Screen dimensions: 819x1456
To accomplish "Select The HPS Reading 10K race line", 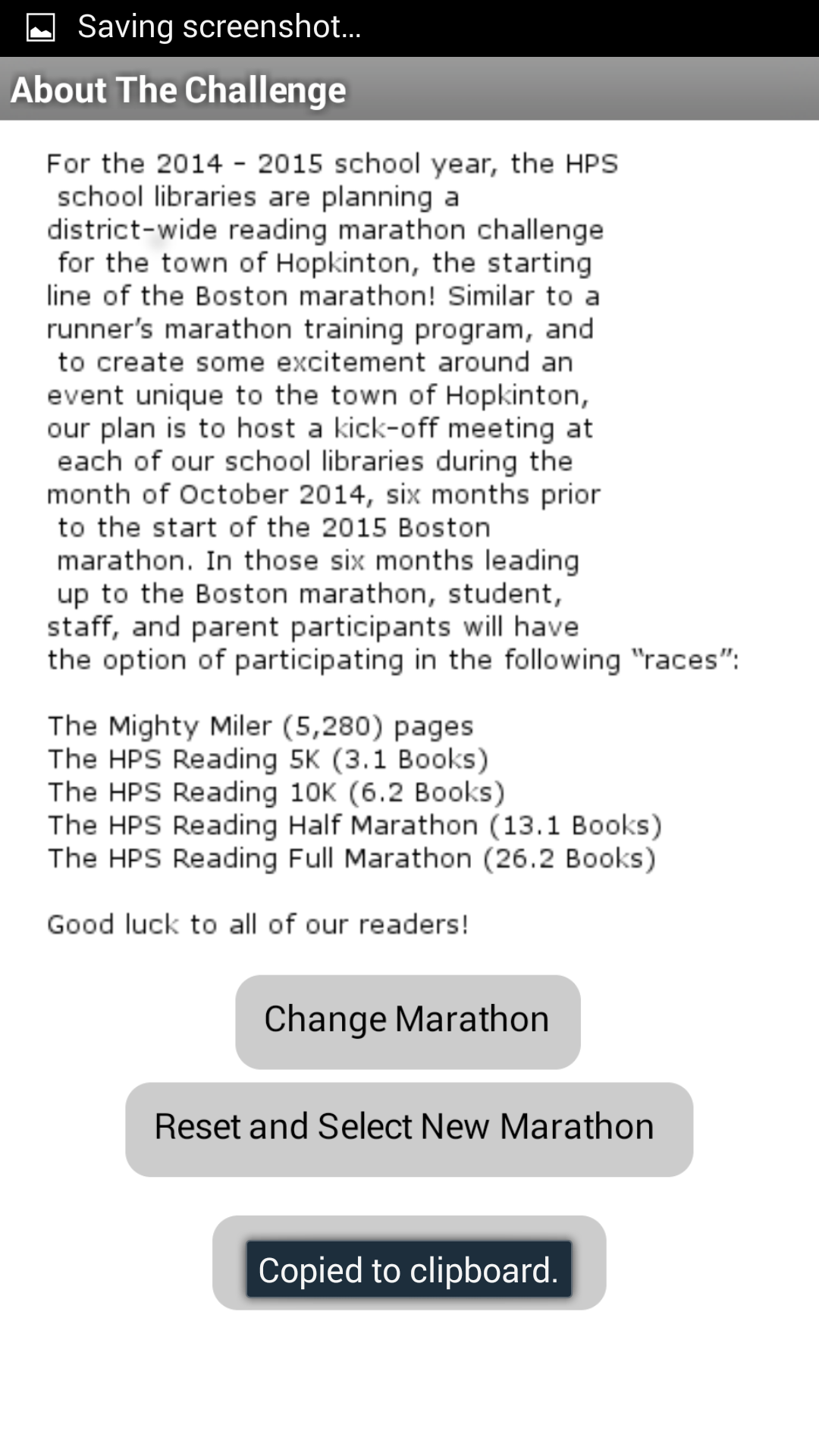I will (x=275, y=792).
